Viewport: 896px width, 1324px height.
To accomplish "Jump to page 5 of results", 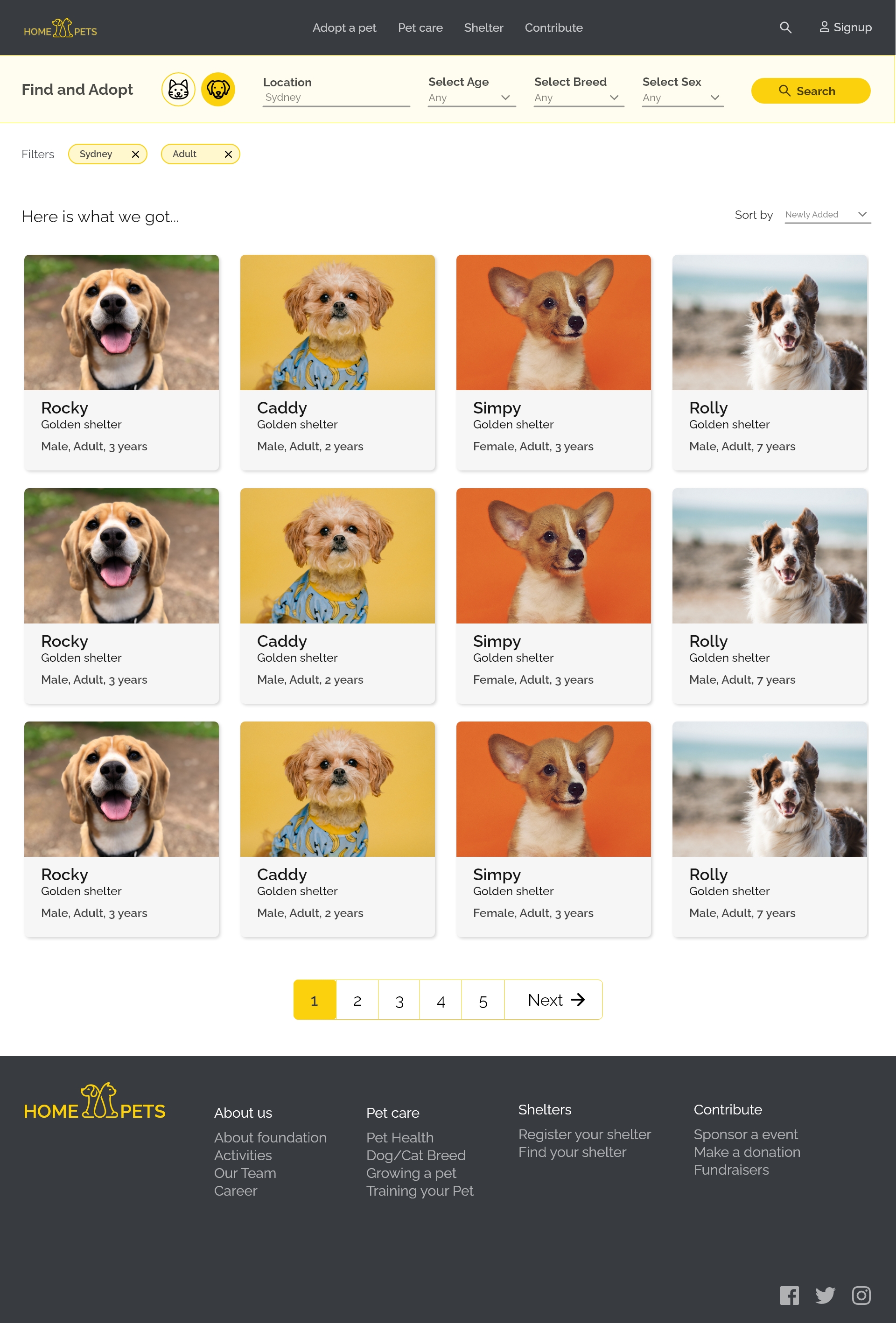I will pyautogui.click(x=483, y=1001).
